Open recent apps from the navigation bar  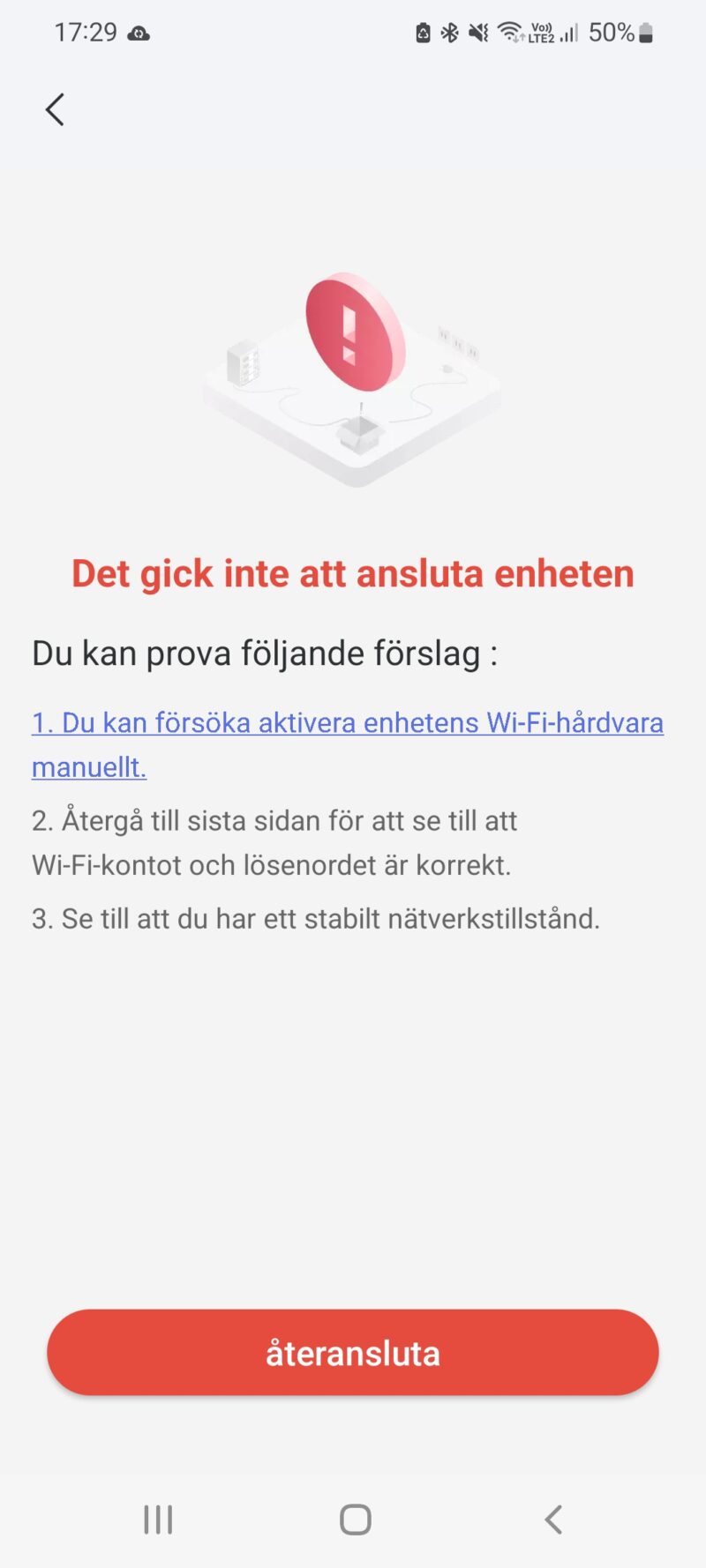tap(158, 1519)
